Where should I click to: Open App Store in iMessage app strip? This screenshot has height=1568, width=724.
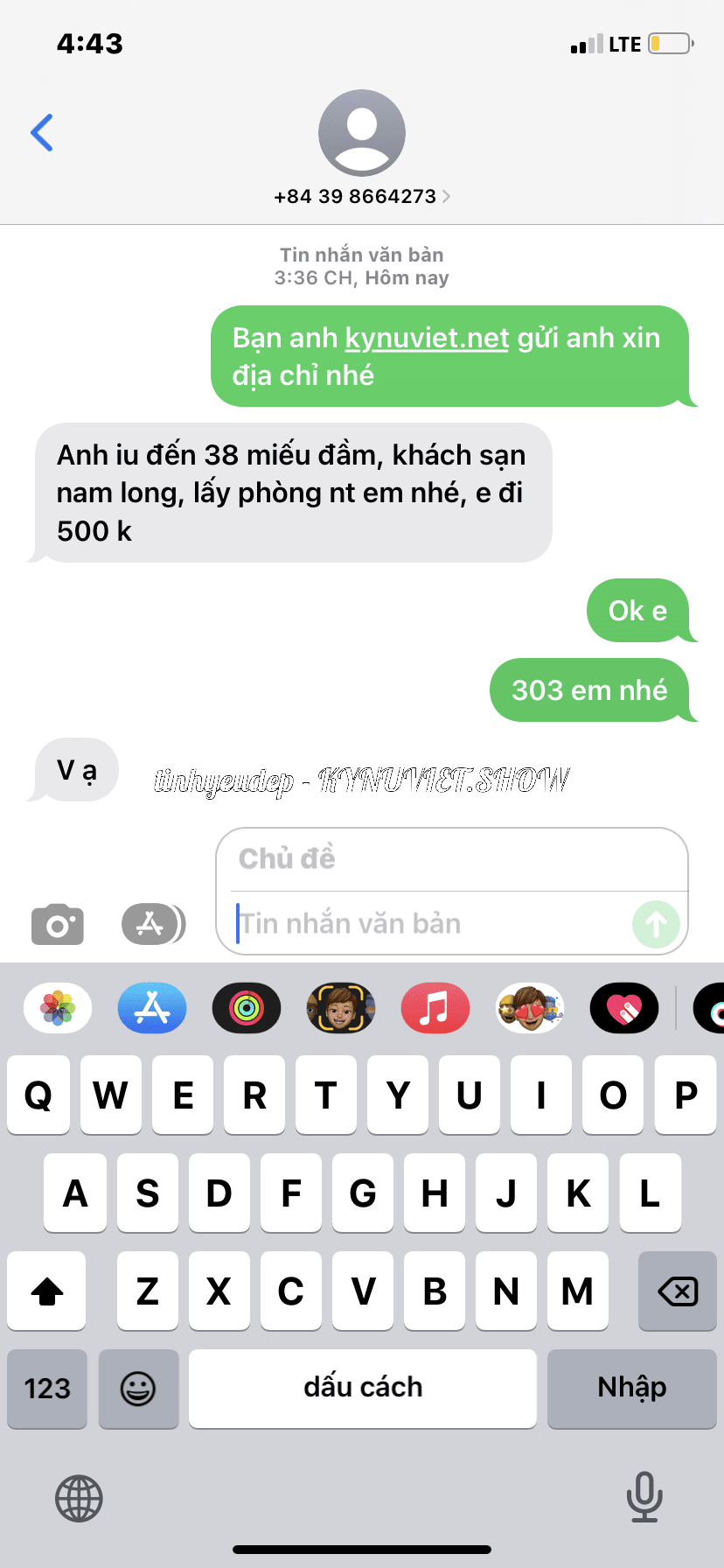tap(152, 1009)
